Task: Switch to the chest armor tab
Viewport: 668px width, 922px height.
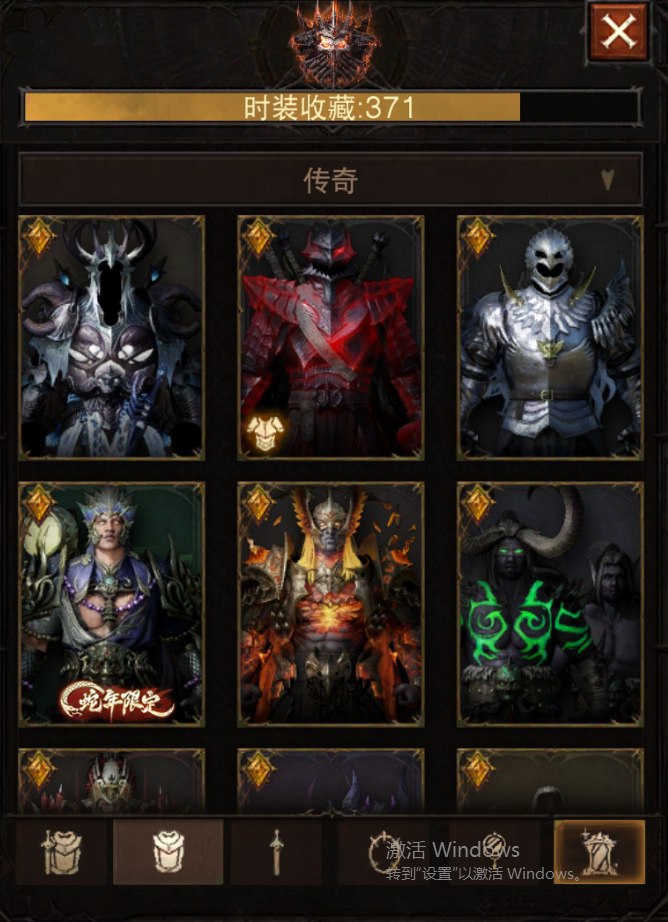Action: 168,852
